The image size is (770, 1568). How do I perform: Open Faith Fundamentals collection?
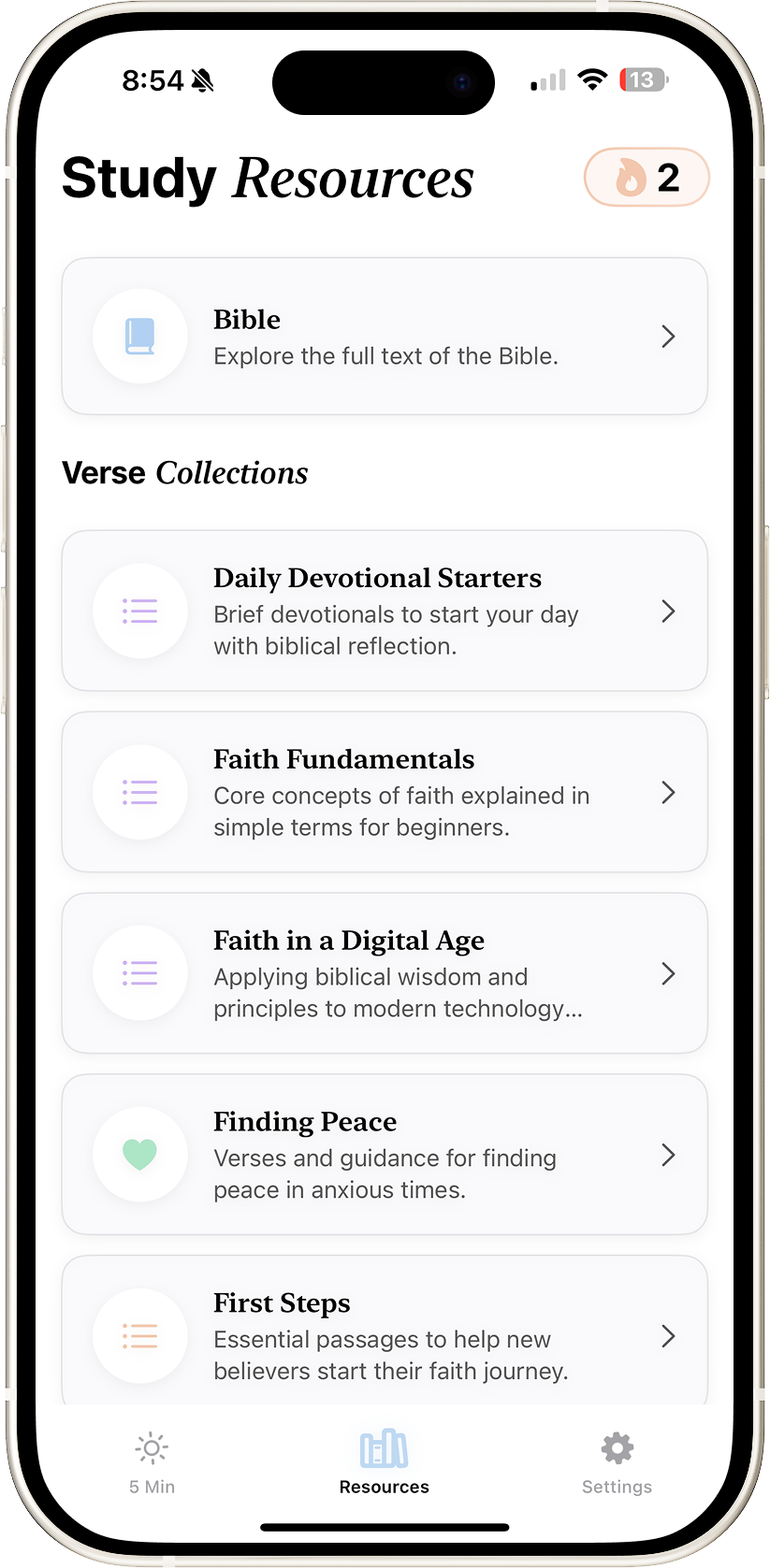[x=385, y=792]
